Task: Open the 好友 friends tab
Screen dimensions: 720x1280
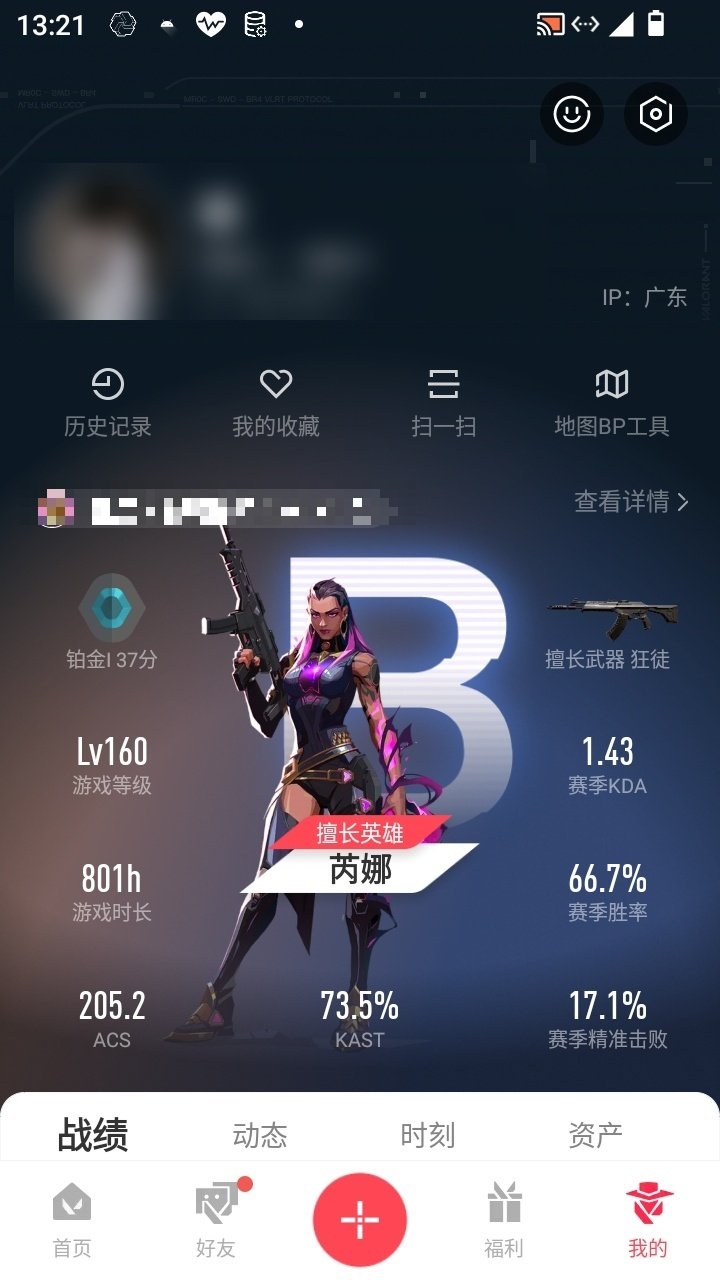Action: (x=214, y=1218)
